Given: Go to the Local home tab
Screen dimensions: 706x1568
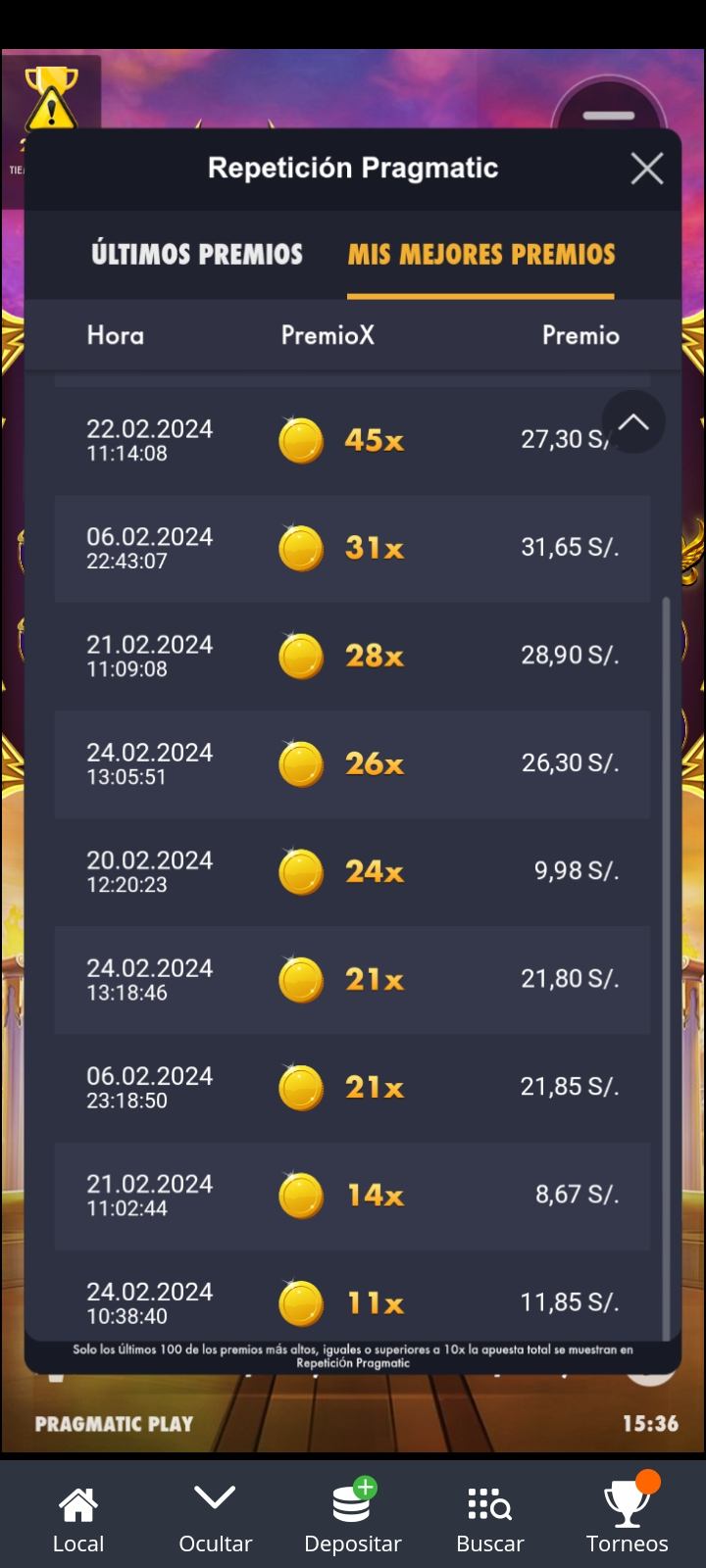Looking at the screenshot, I should click(78, 1517).
